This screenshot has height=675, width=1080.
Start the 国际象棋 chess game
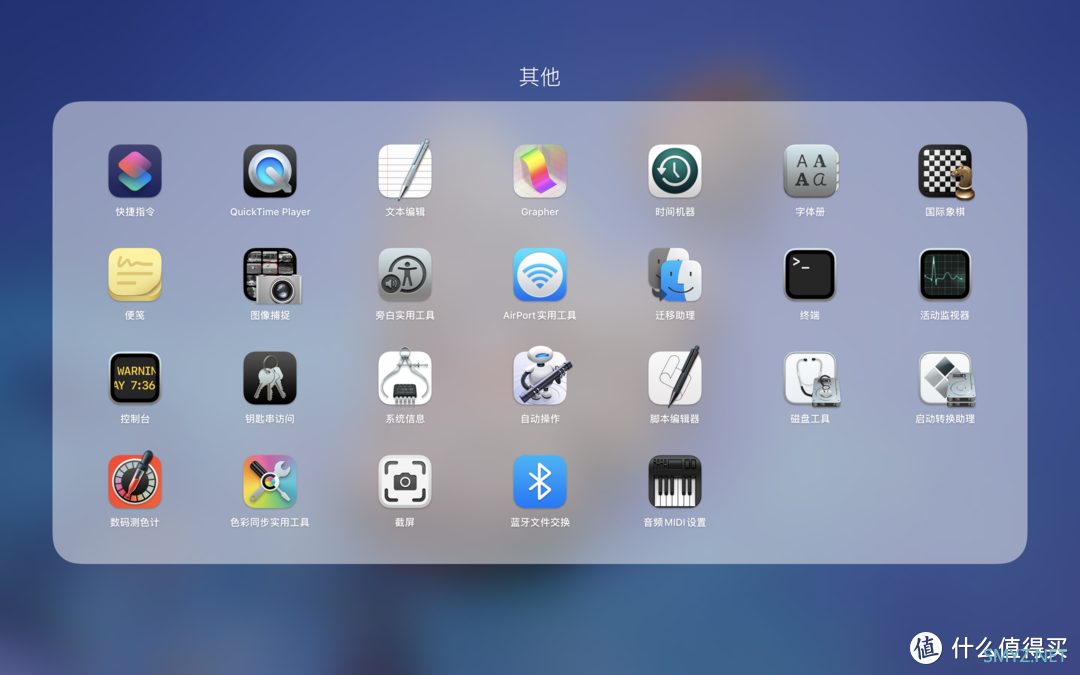(x=945, y=171)
